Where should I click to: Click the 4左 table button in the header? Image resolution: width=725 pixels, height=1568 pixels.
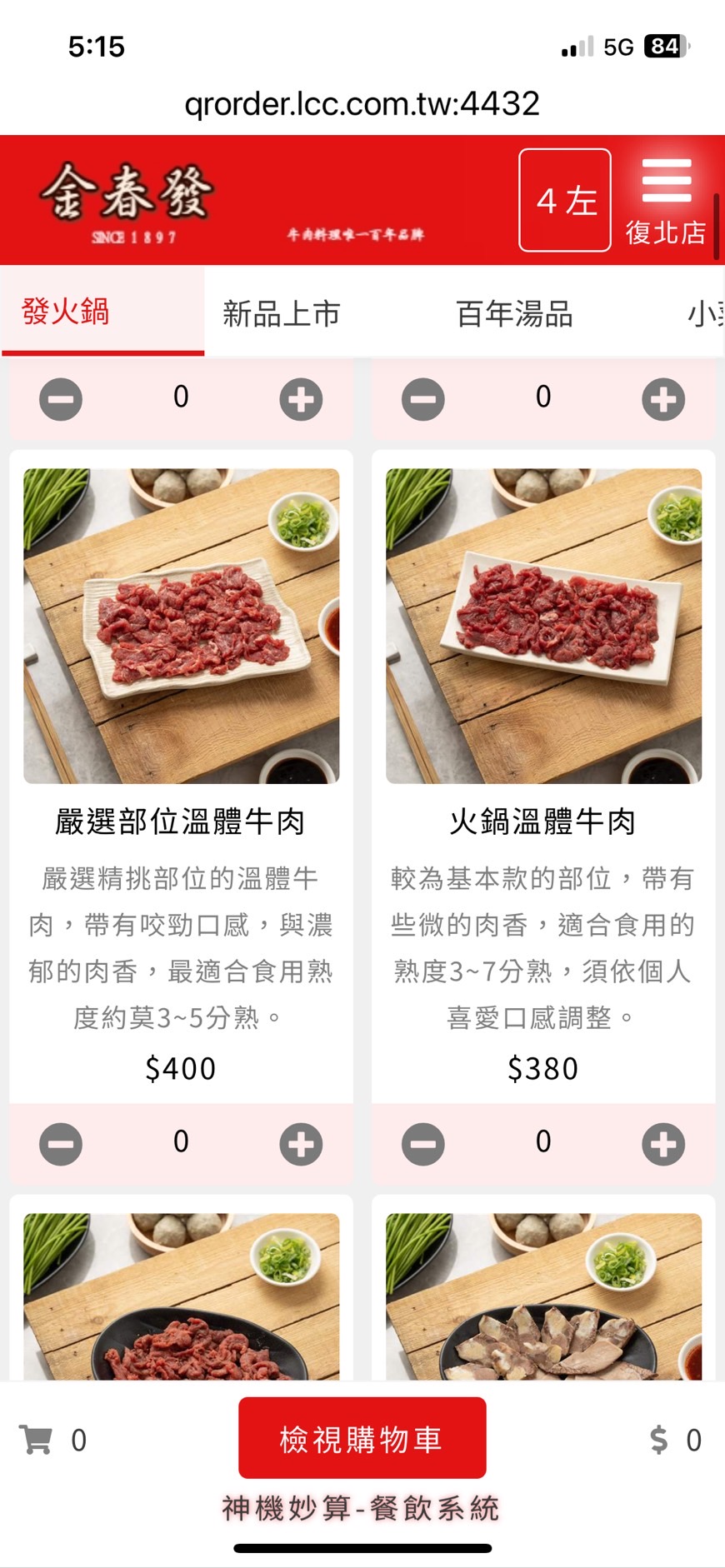[x=565, y=200]
